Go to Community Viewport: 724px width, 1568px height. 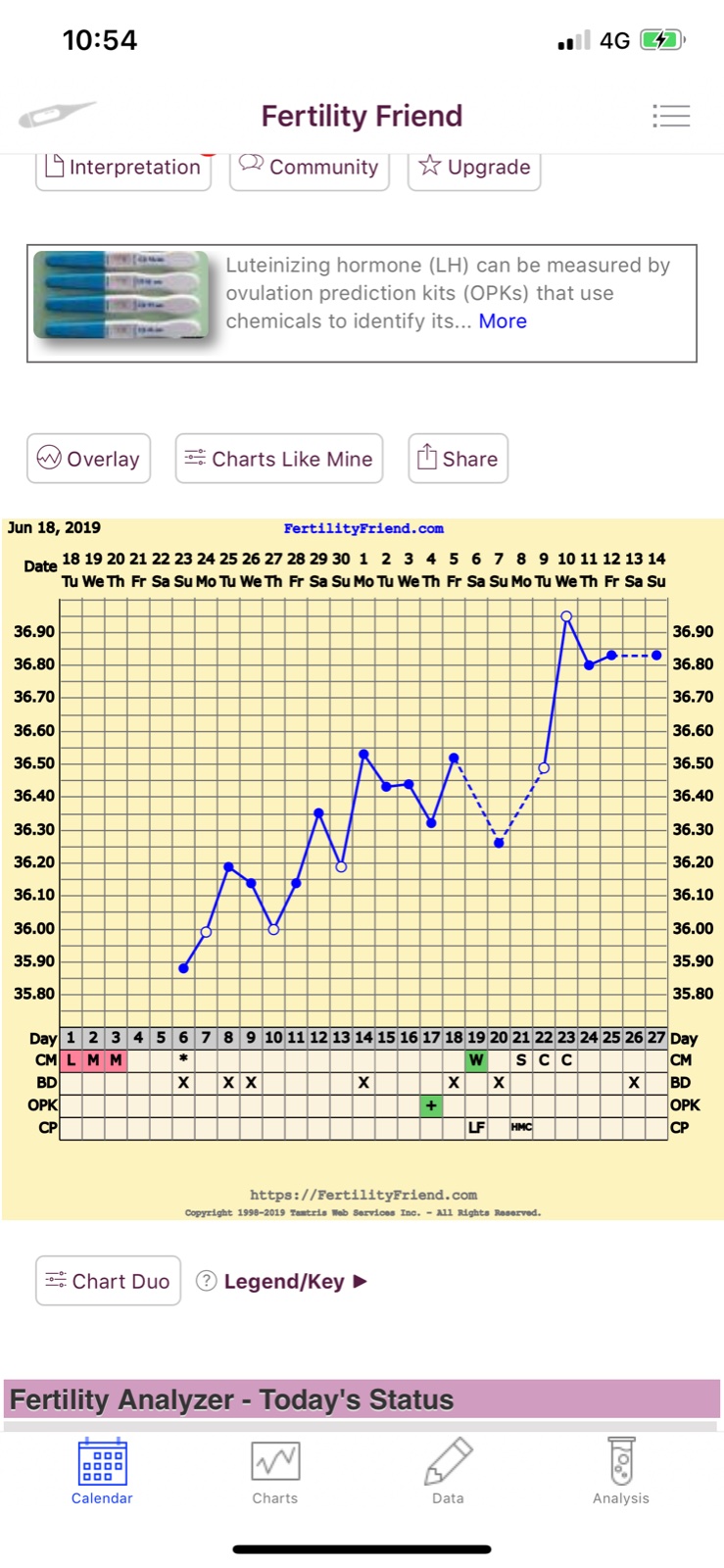click(x=310, y=168)
